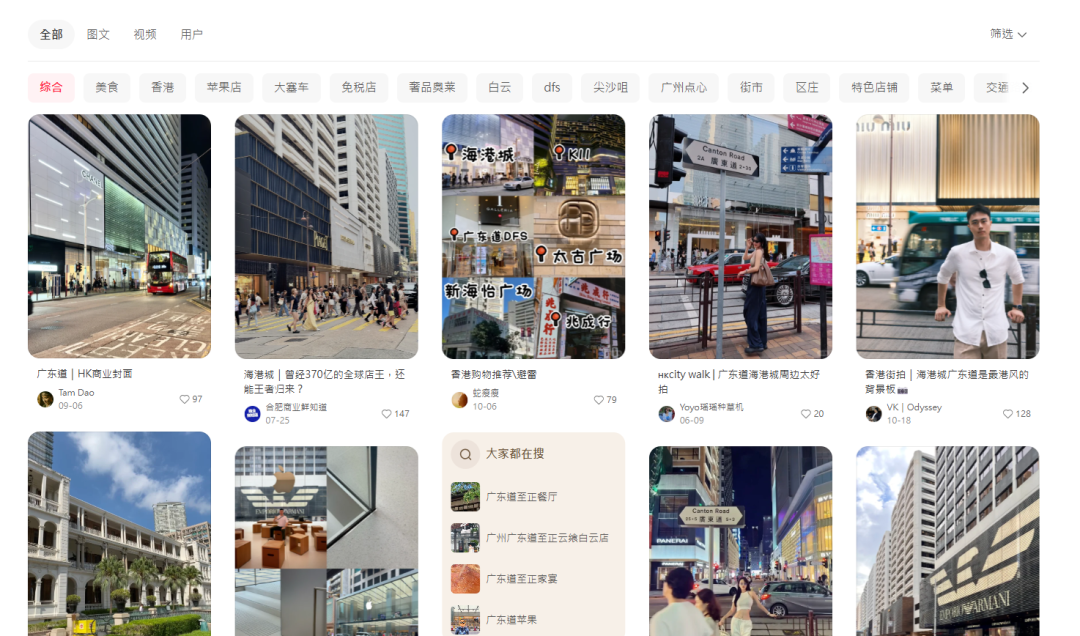The image size is (1080, 636).
Task: Show more chips with the right arrow
Action: [1025, 88]
